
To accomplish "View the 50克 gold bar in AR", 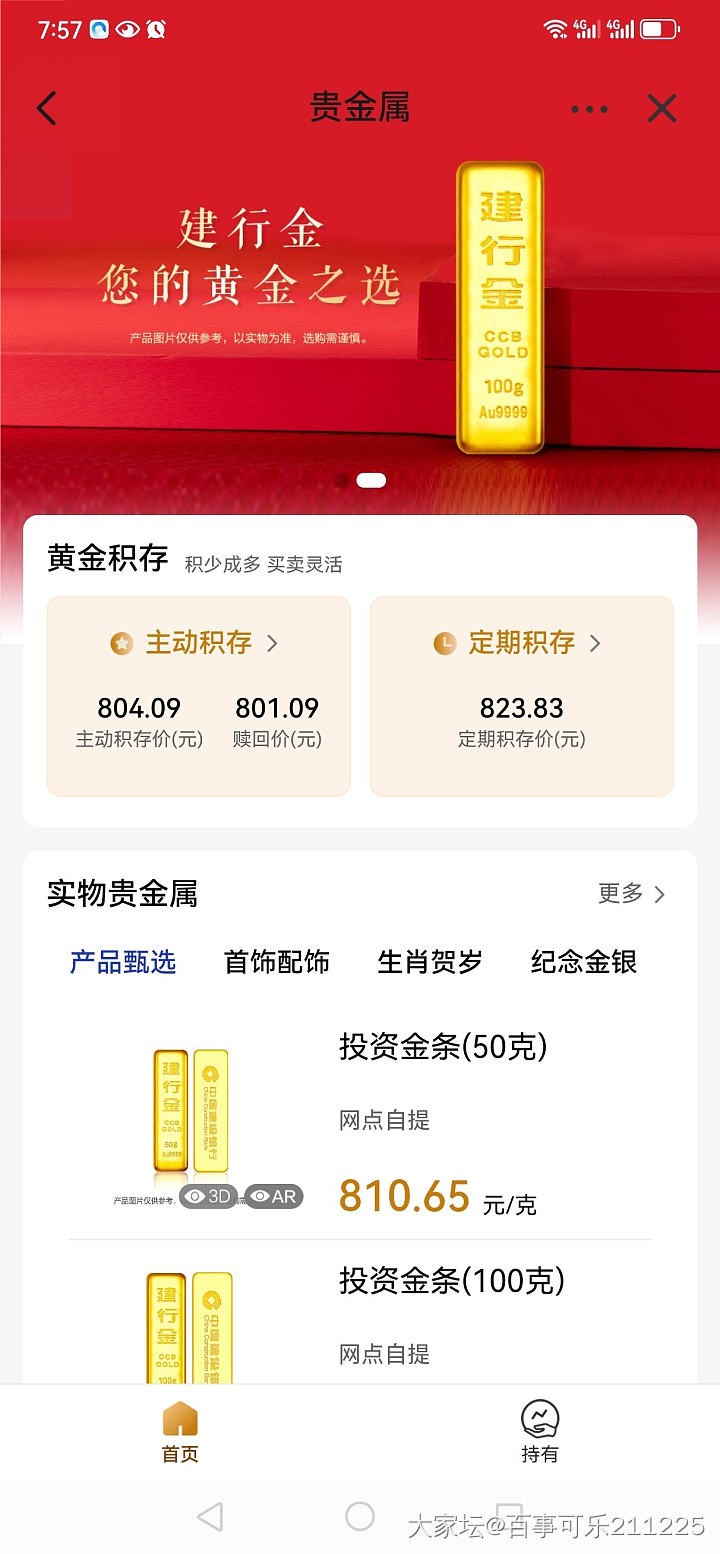I will [274, 1196].
